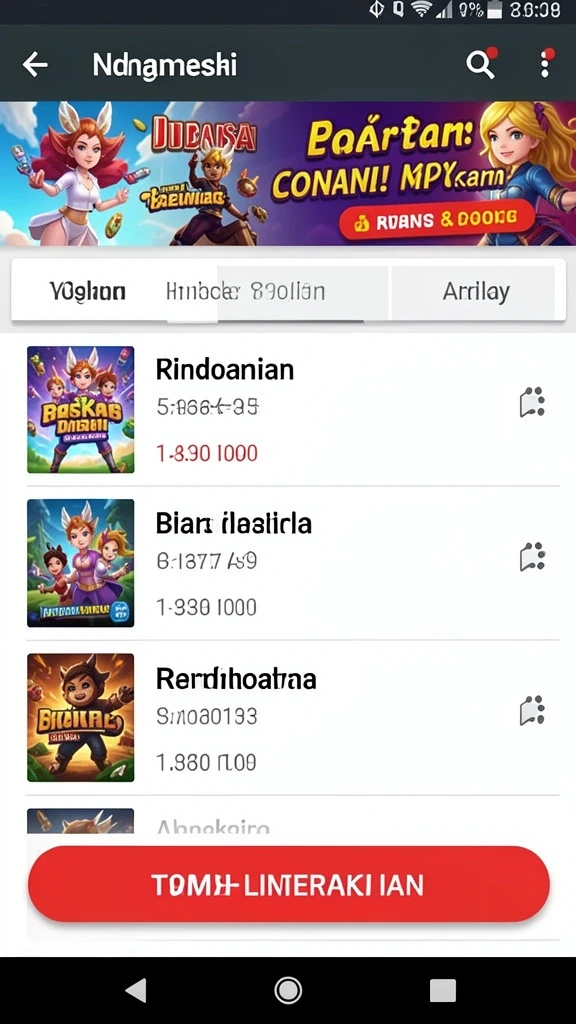This screenshot has height=1024, width=576.
Task: Tap the share icon beside Rindoanian
Action: tap(532, 402)
